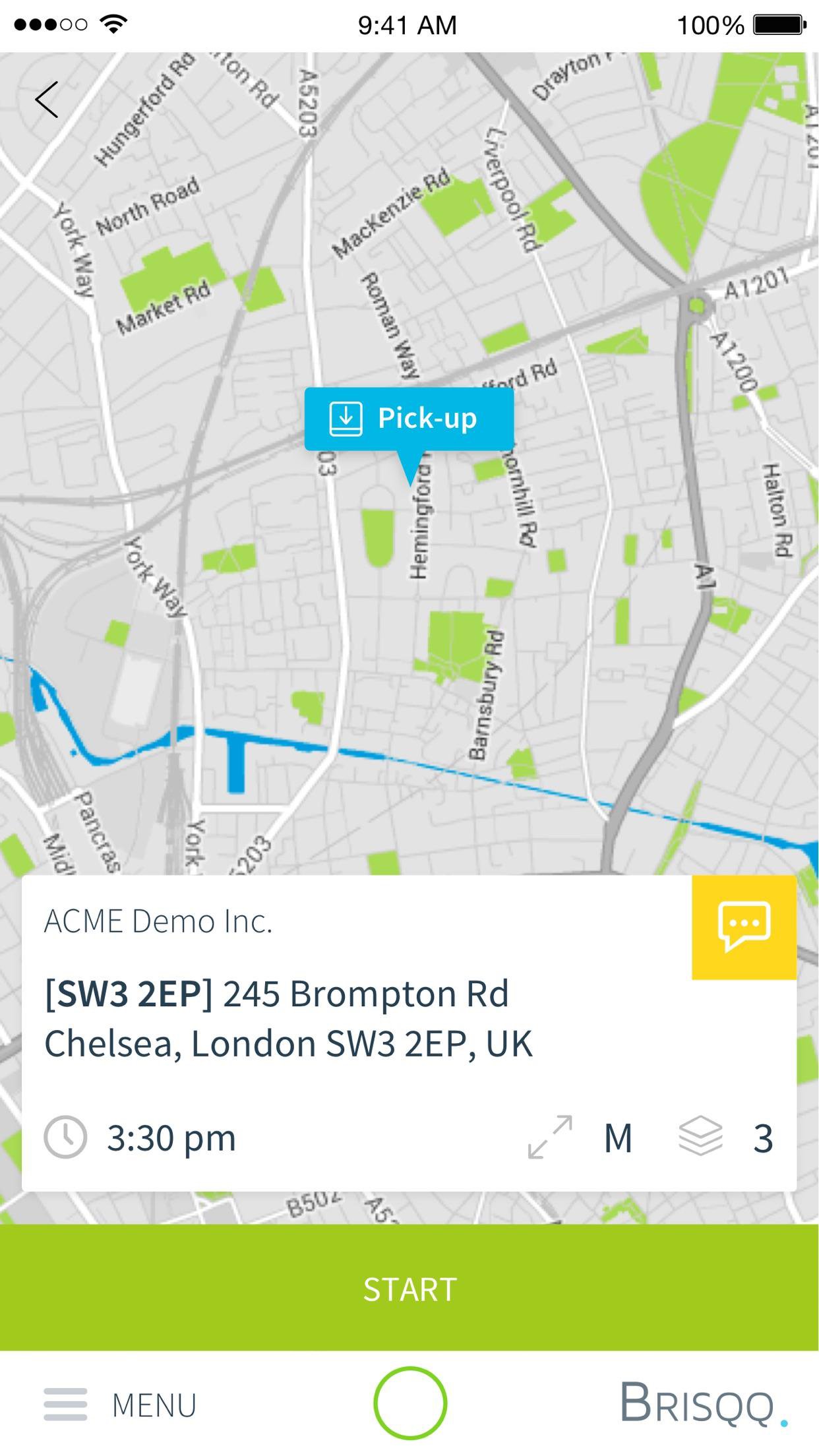Image resolution: width=819 pixels, height=1456 pixels.
Task: Go back using the top-left arrow
Action: pos(47,100)
